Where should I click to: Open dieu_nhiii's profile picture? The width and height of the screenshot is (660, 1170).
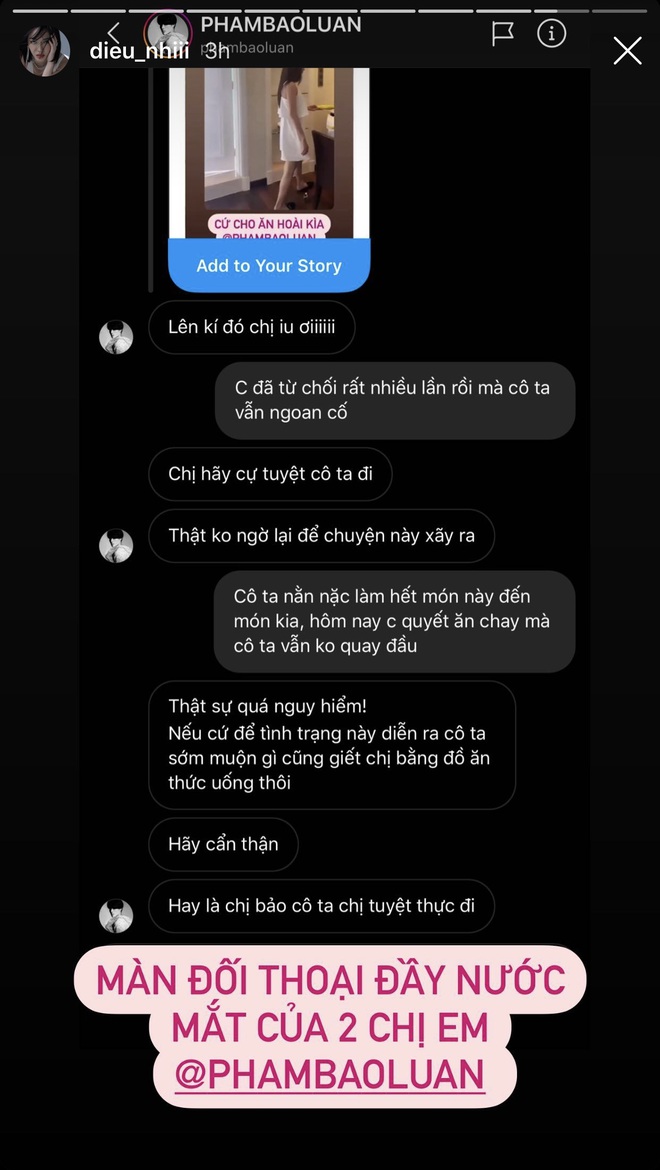pos(45,51)
